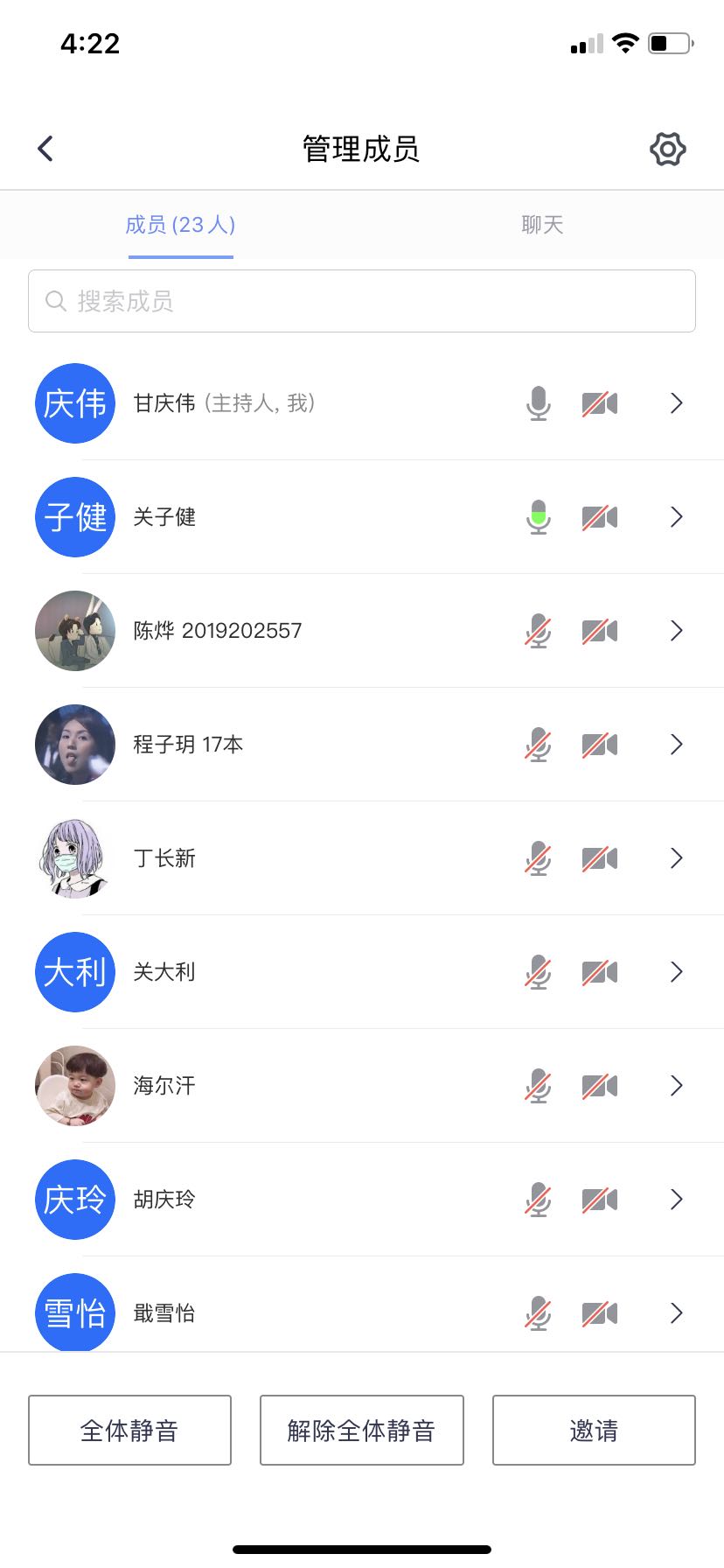Open details chevron for 胡庆玲
Image resolution: width=724 pixels, height=1568 pixels.
click(676, 1200)
